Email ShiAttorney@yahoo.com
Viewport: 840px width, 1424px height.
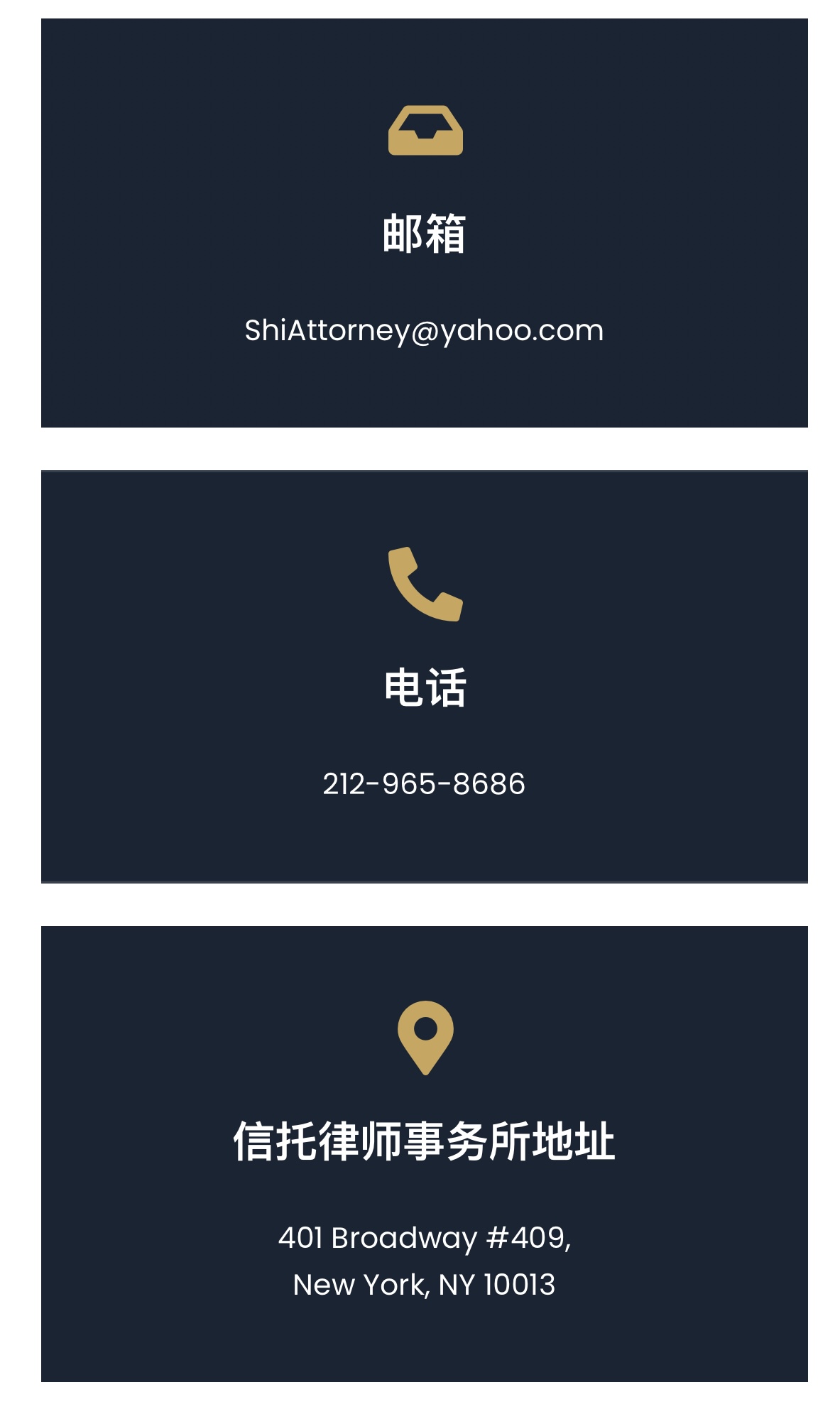pyautogui.click(x=424, y=331)
